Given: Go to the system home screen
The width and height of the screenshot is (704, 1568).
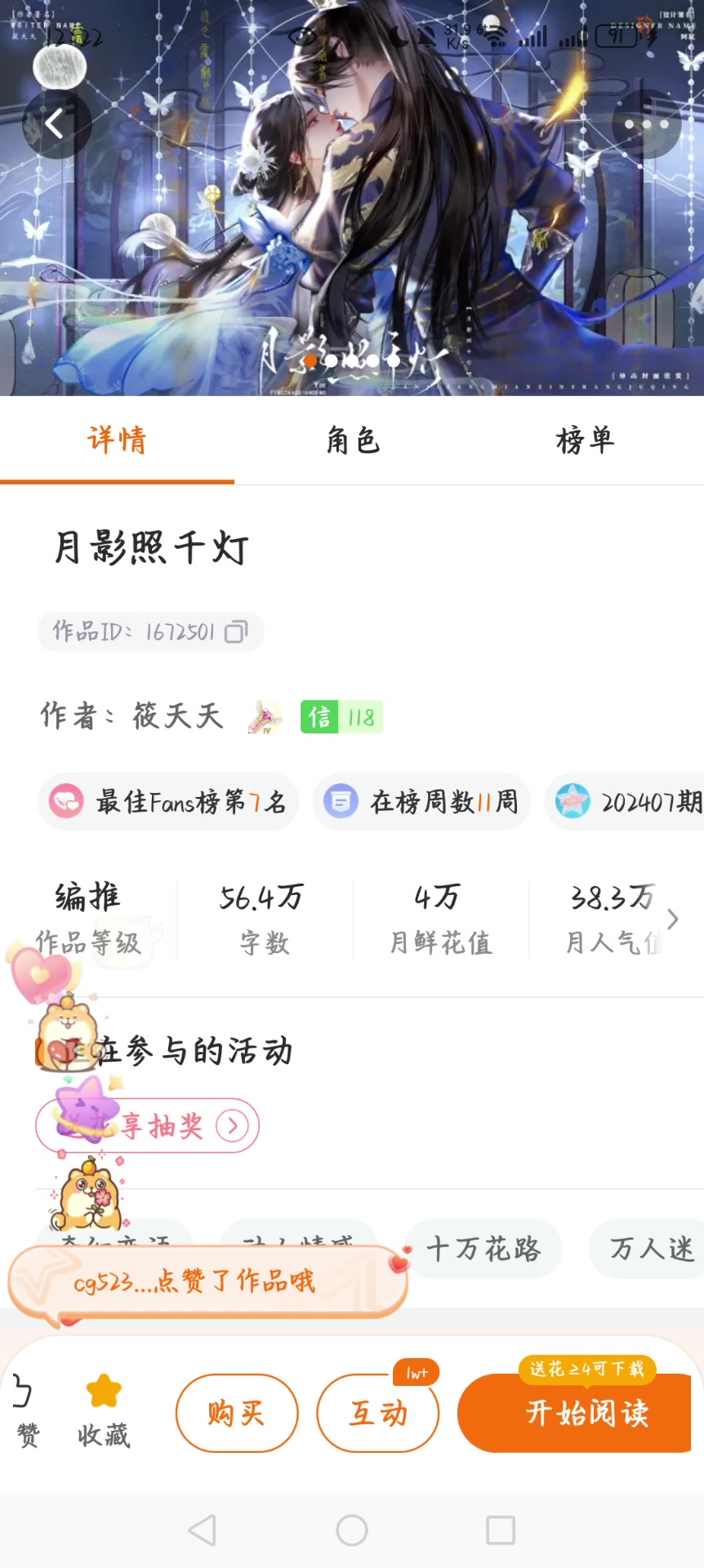Looking at the screenshot, I should pyautogui.click(x=352, y=1530).
